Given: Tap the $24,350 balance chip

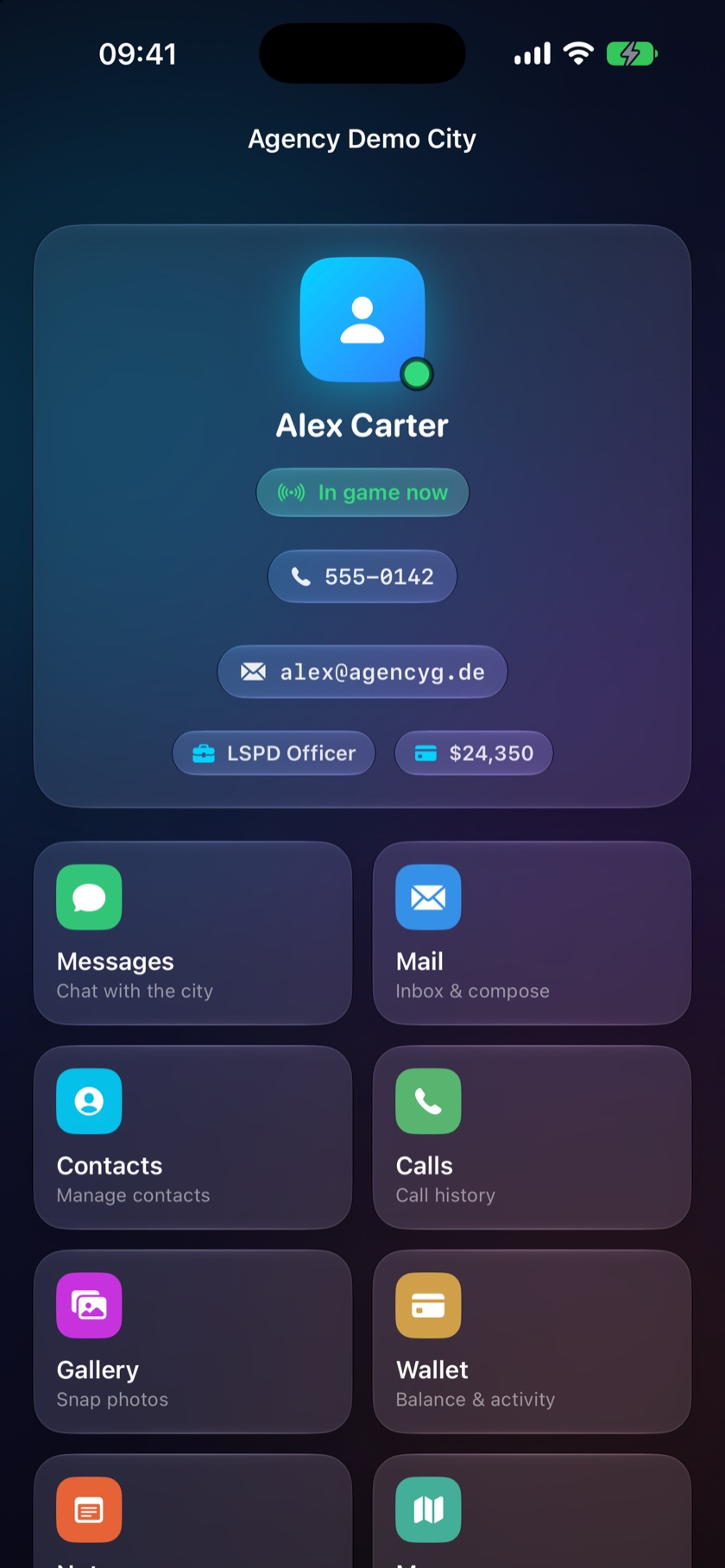Looking at the screenshot, I should [474, 753].
